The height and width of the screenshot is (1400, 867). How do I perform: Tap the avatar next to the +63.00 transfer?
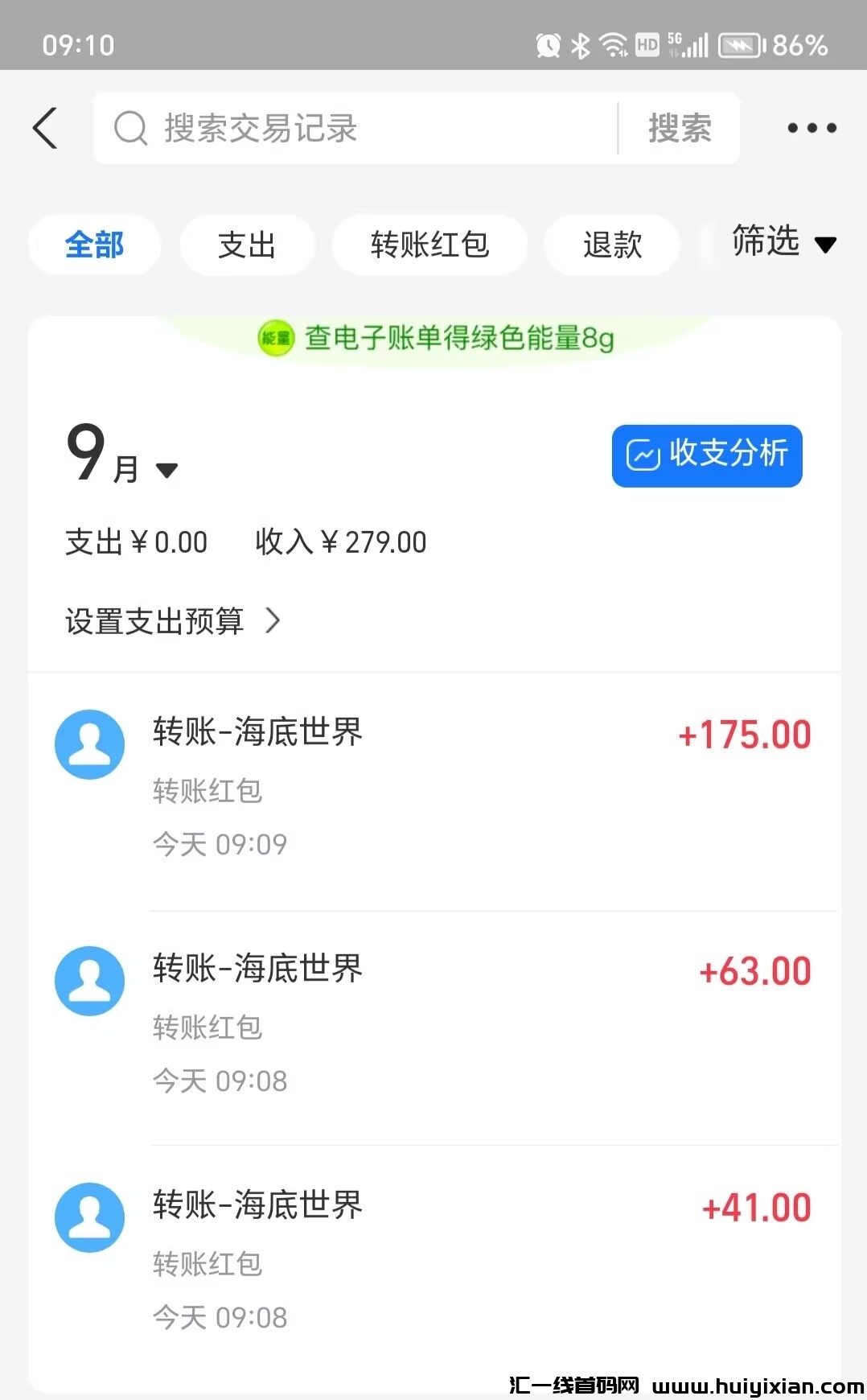(89, 981)
